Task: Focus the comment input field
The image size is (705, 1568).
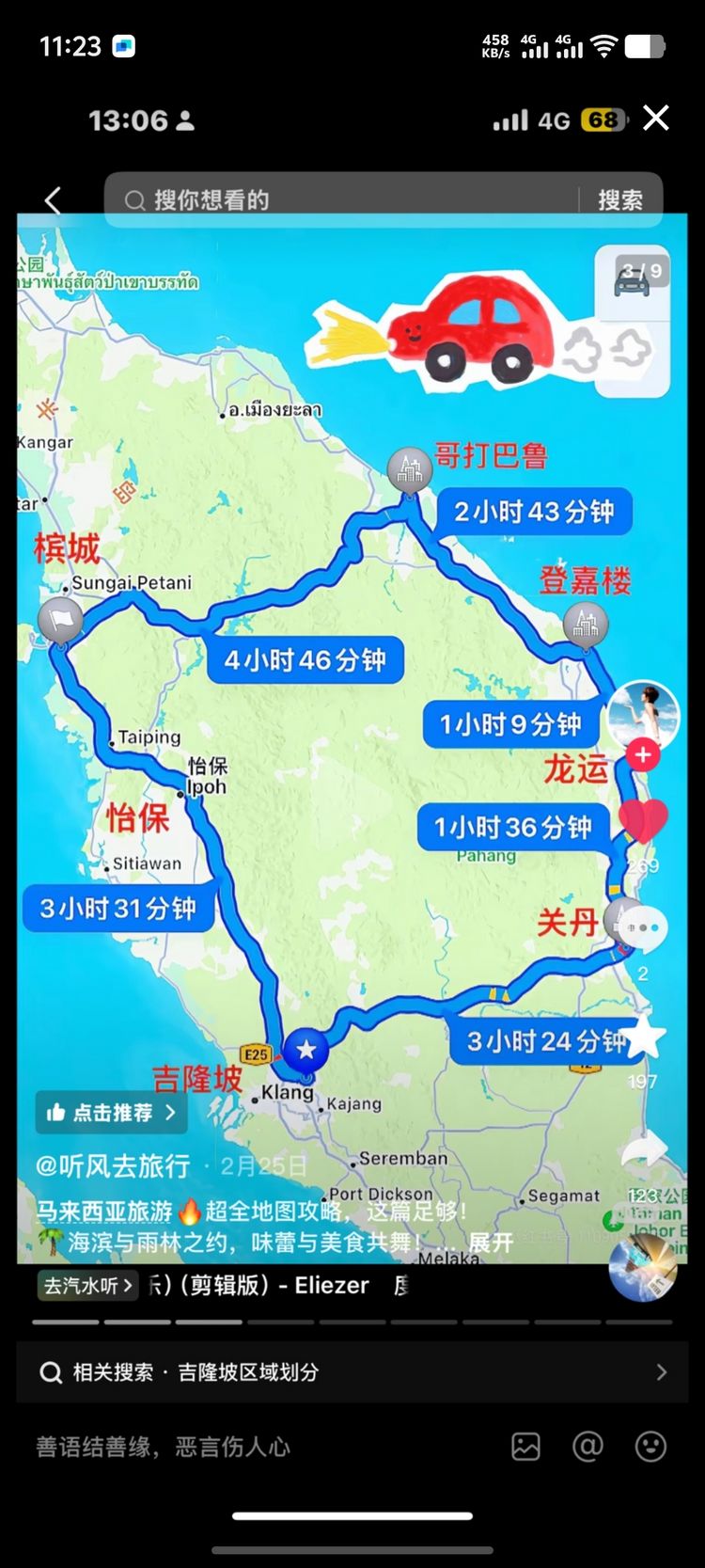Action: point(254,1447)
